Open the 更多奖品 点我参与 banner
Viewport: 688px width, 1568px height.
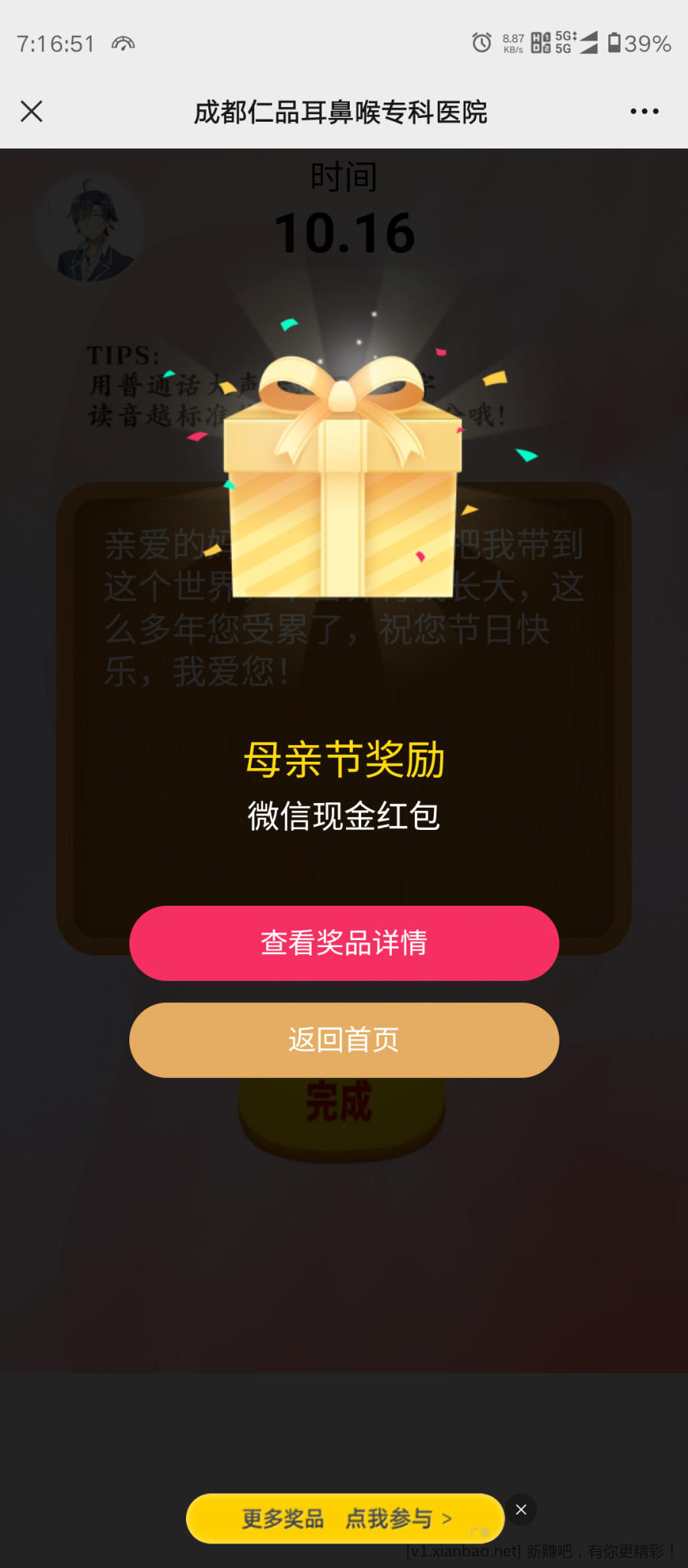tap(345, 1518)
